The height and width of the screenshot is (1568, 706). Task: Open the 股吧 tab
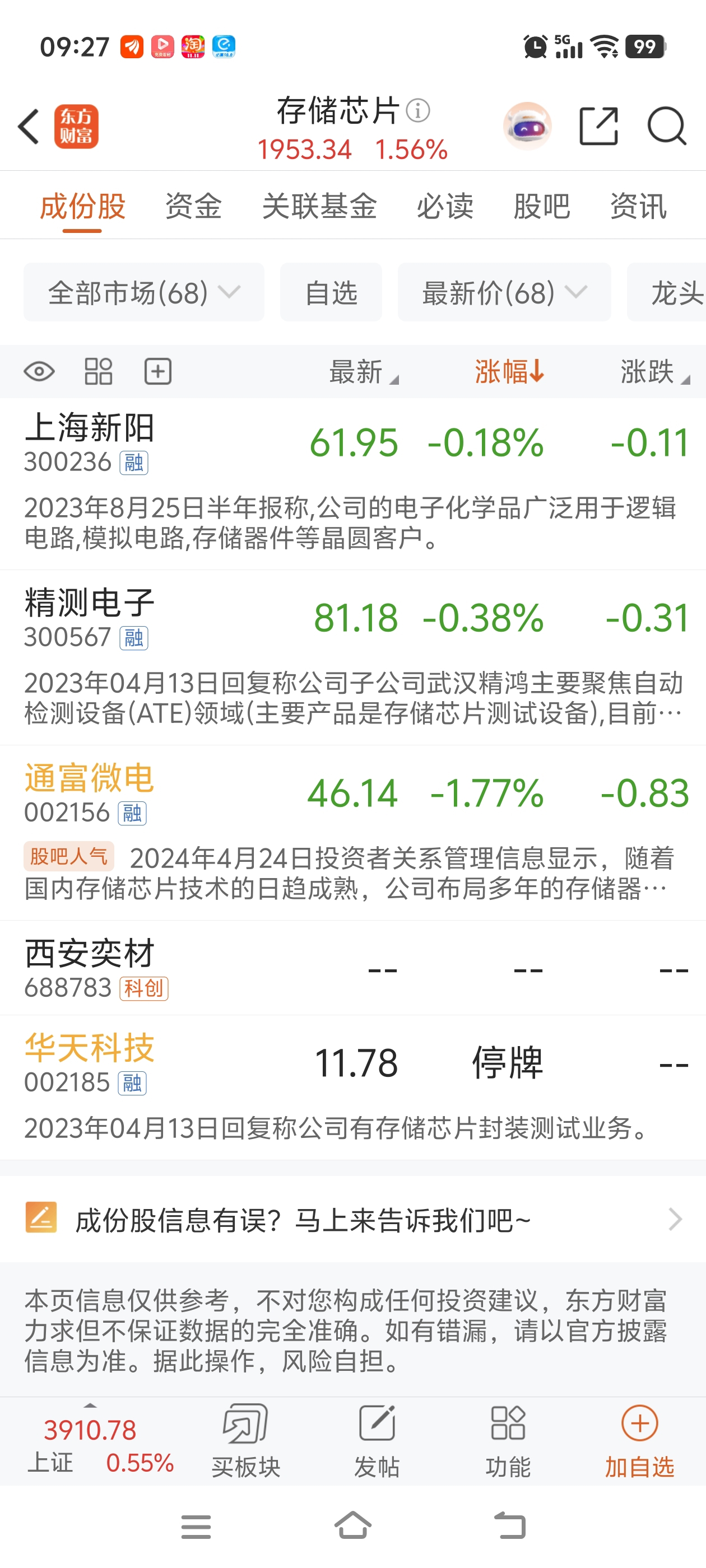[x=541, y=206]
